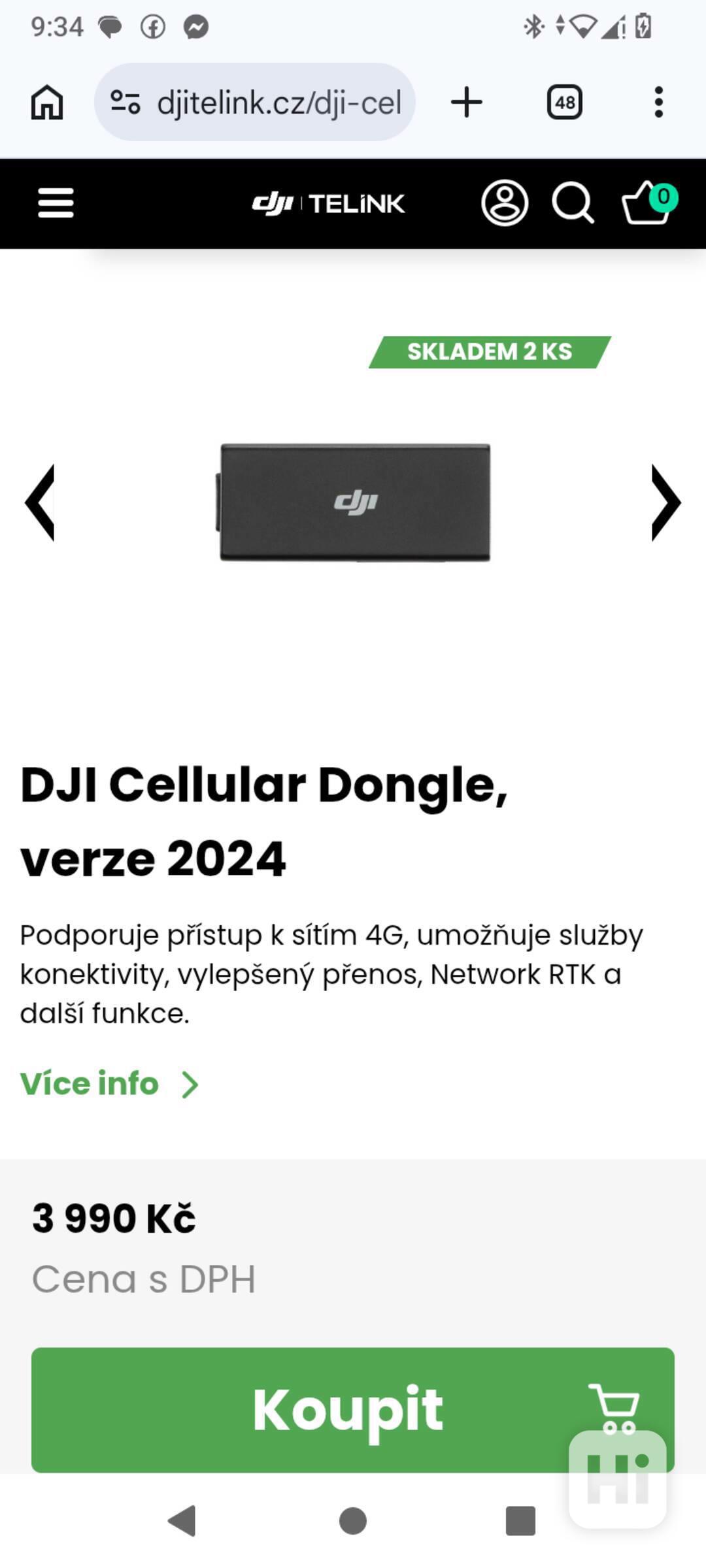Open the shopping basket
This screenshot has width=706, height=1568.
[x=647, y=203]
